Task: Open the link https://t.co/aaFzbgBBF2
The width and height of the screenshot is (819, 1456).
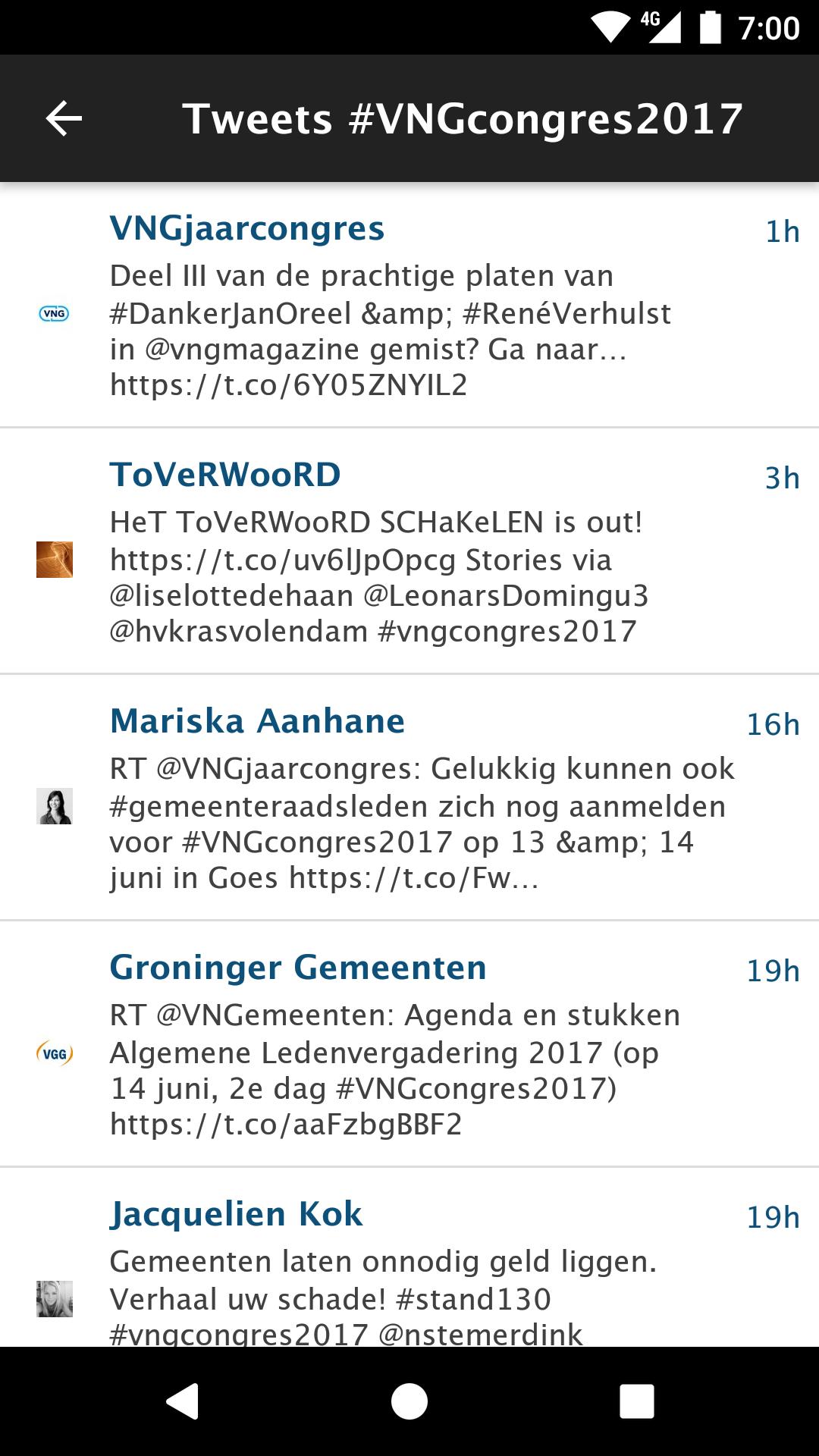Action: click(287, 1126)
